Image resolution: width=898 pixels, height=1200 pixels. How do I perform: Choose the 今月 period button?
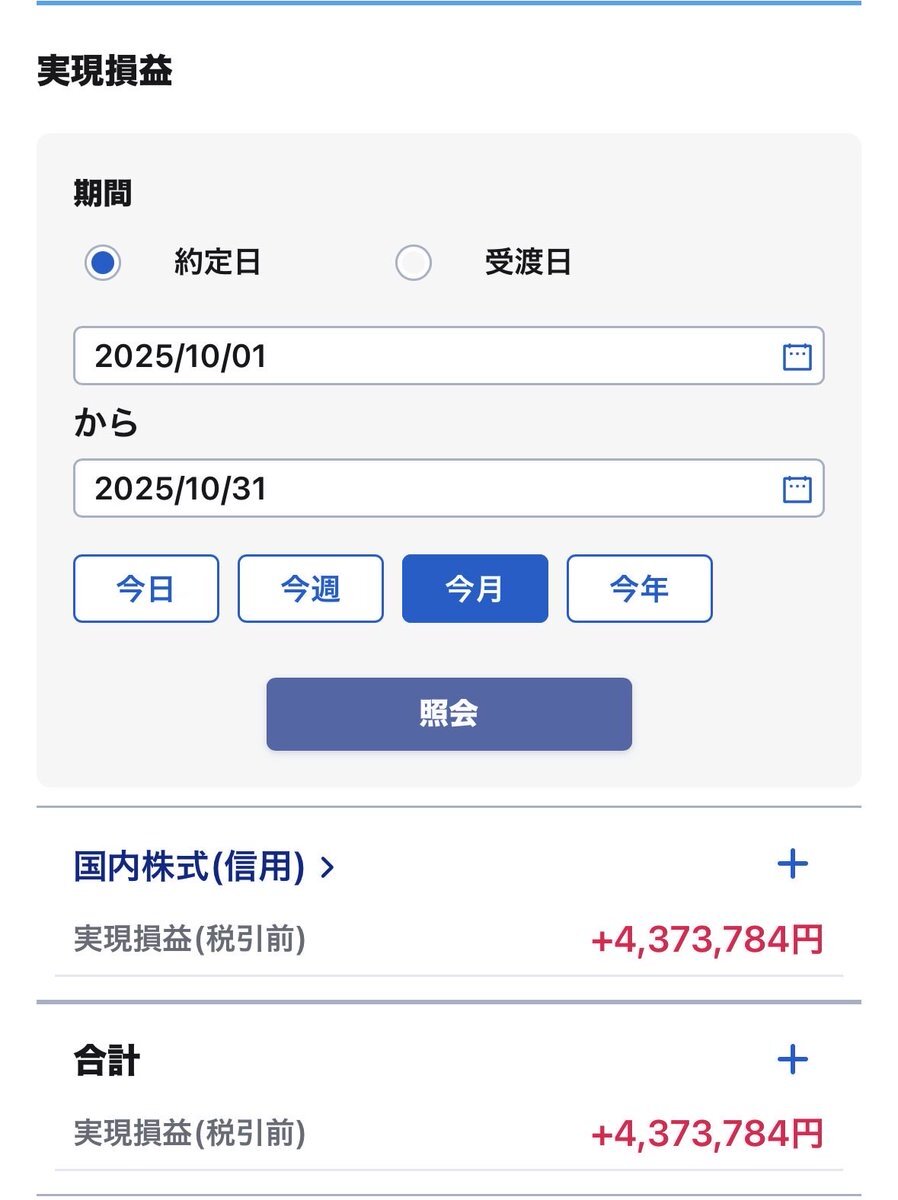[x=475, y=589]
